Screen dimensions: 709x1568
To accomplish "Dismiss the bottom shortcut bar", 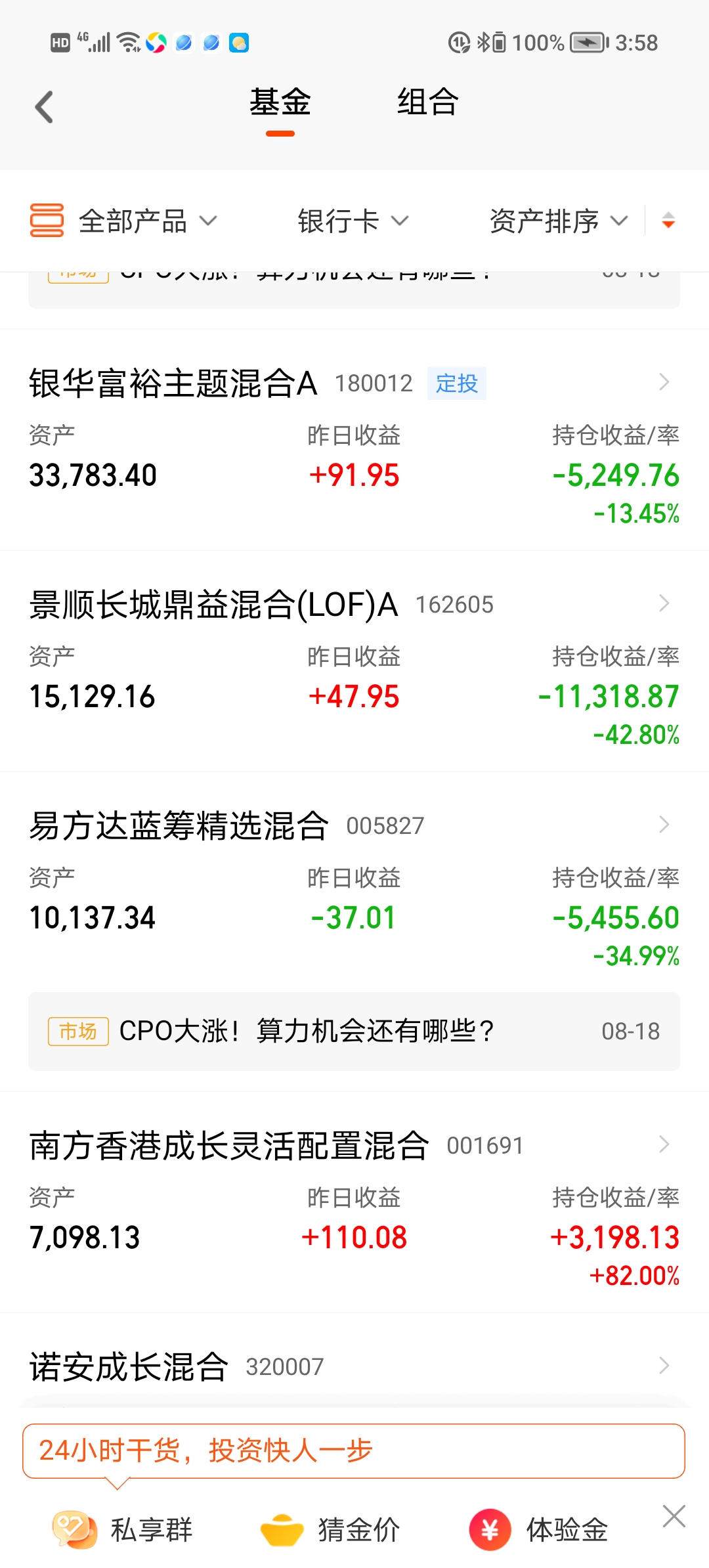I will (674, 1517).
